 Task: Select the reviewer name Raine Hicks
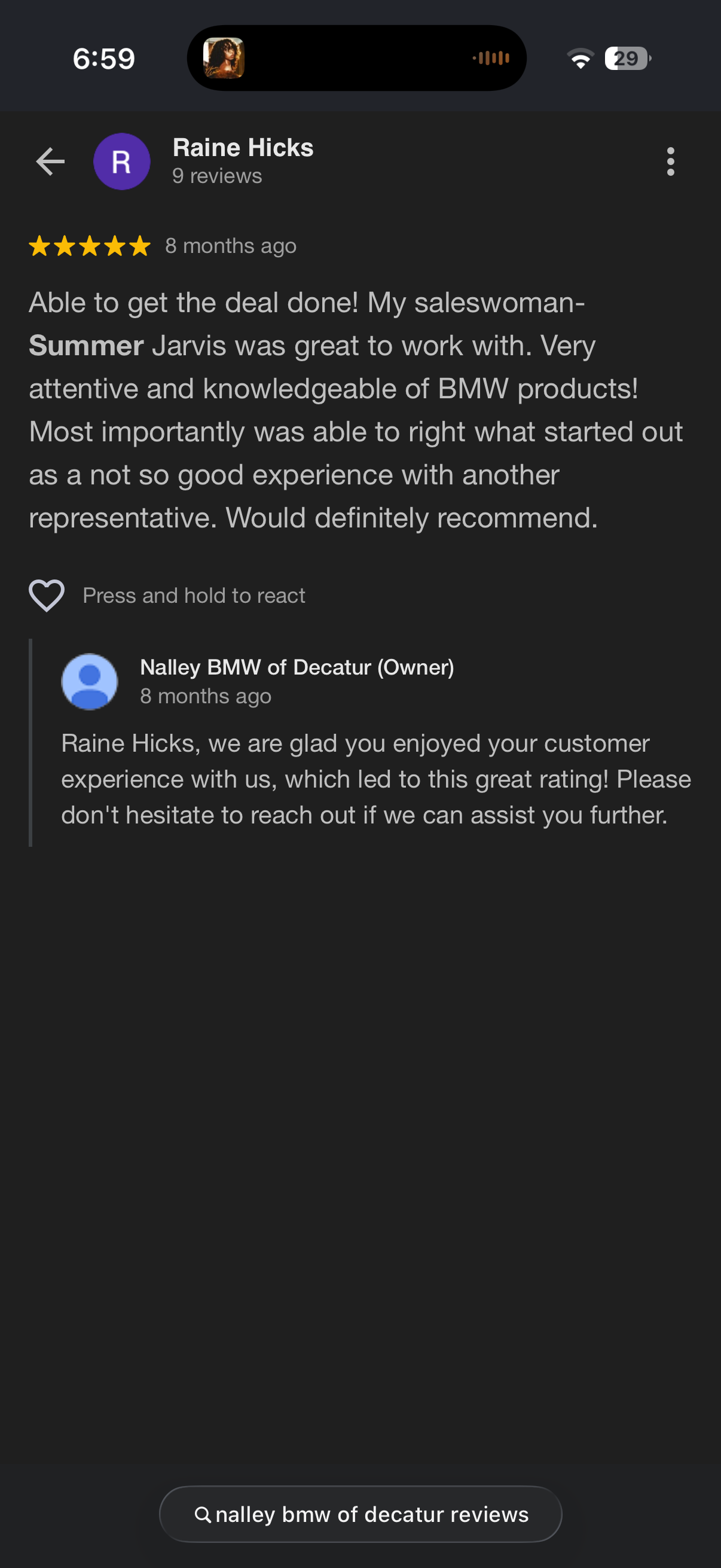[x=243, y=147]
